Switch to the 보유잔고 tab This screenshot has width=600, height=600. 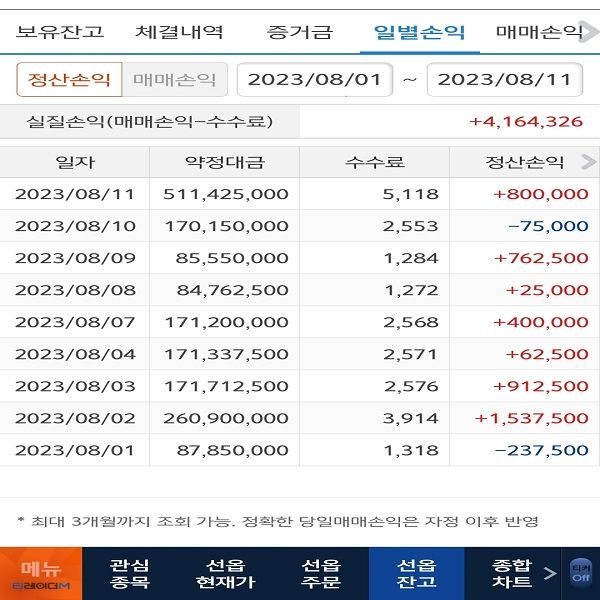click(x=60, y=32)
